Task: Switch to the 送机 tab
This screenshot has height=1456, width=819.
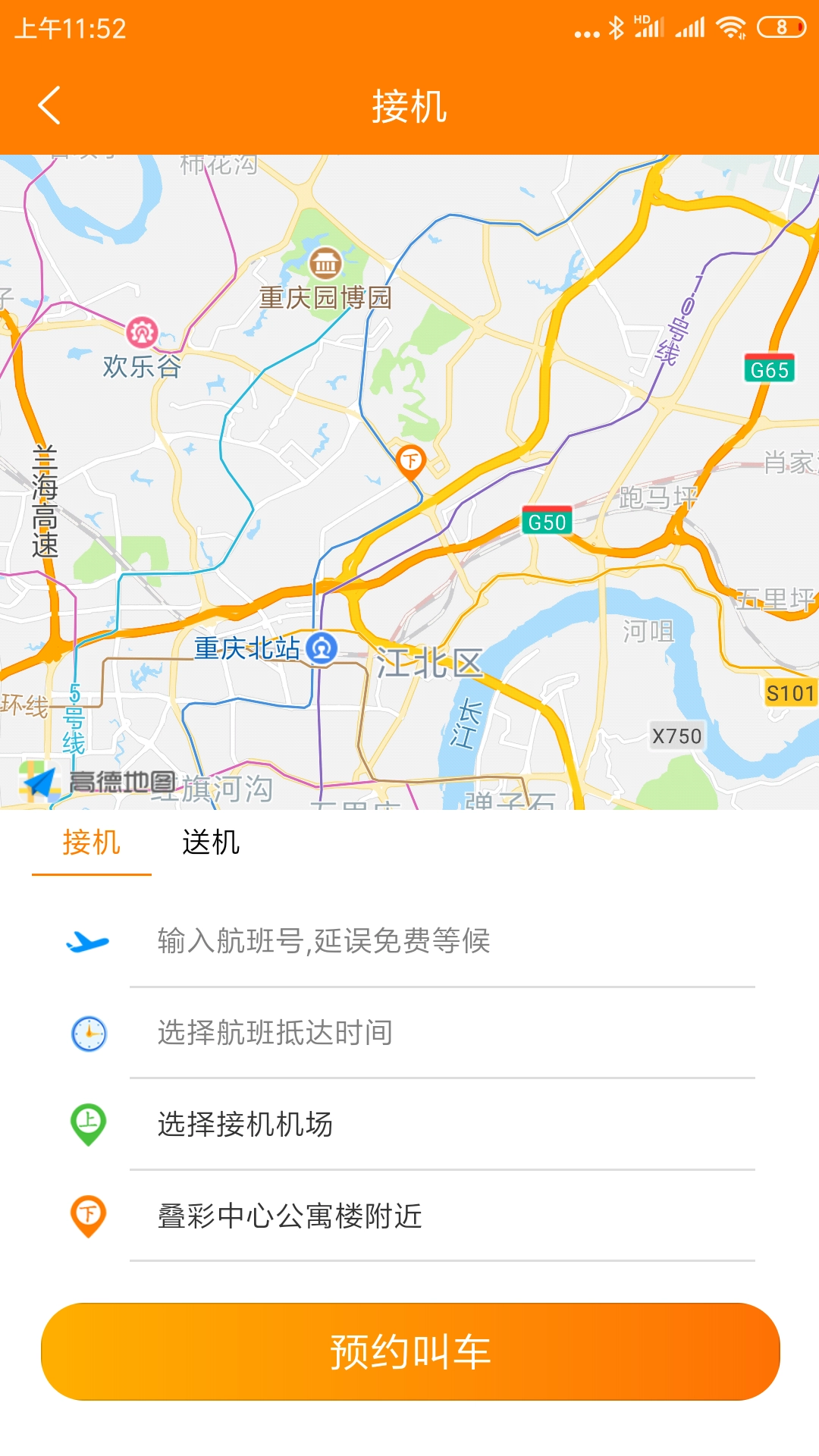Action: coord(211,843)
